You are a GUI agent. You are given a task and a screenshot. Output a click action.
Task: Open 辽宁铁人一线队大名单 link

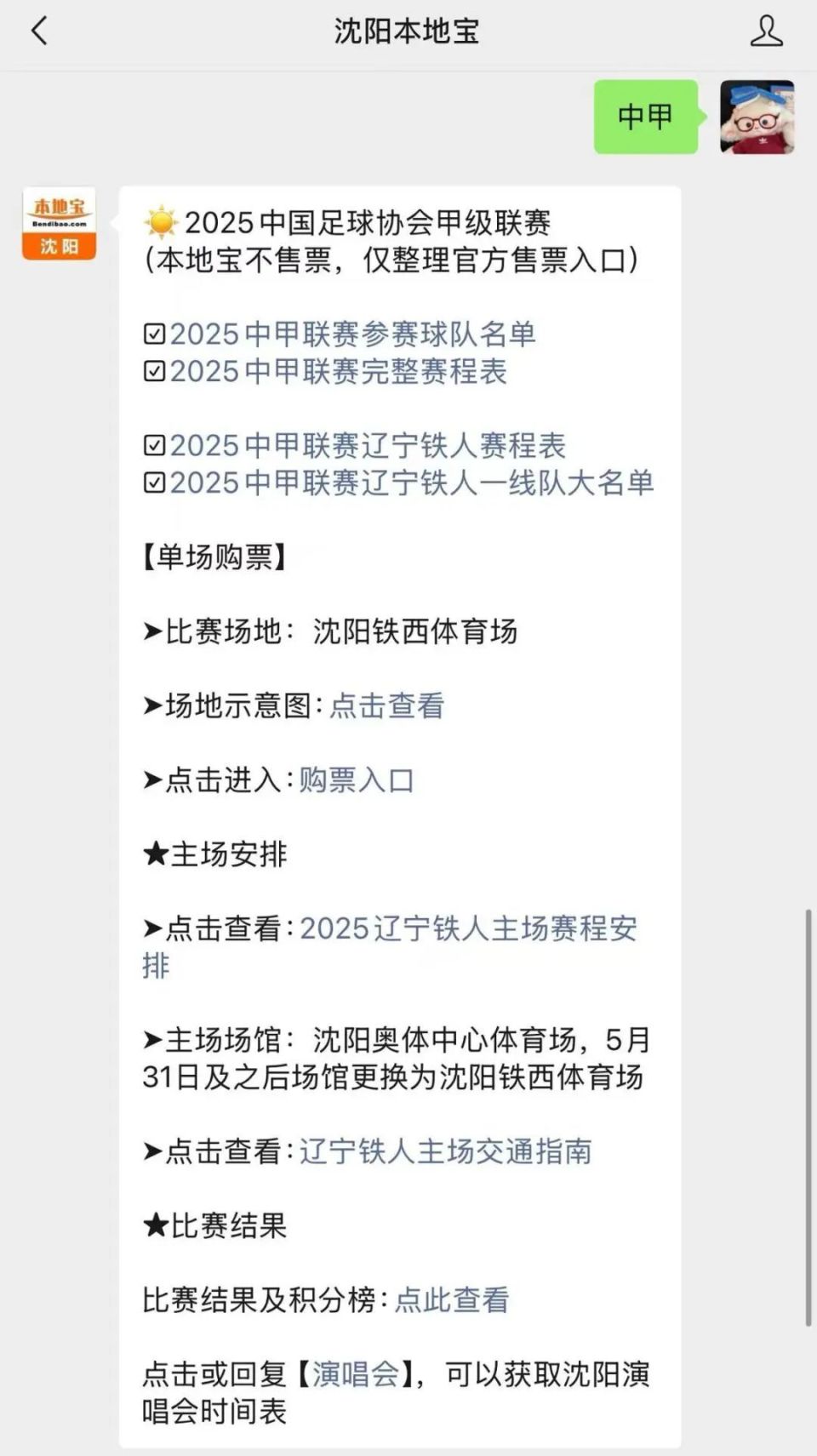click(411, 483)
